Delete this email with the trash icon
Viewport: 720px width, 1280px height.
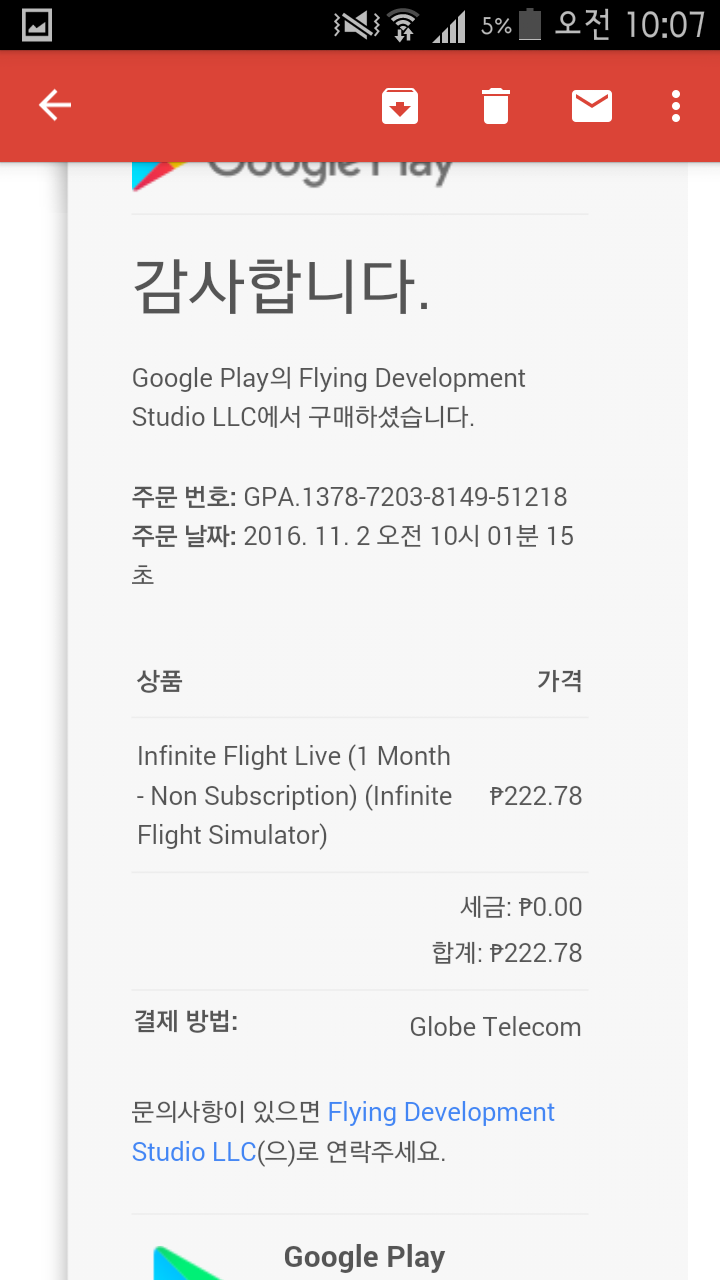(496, 105)
